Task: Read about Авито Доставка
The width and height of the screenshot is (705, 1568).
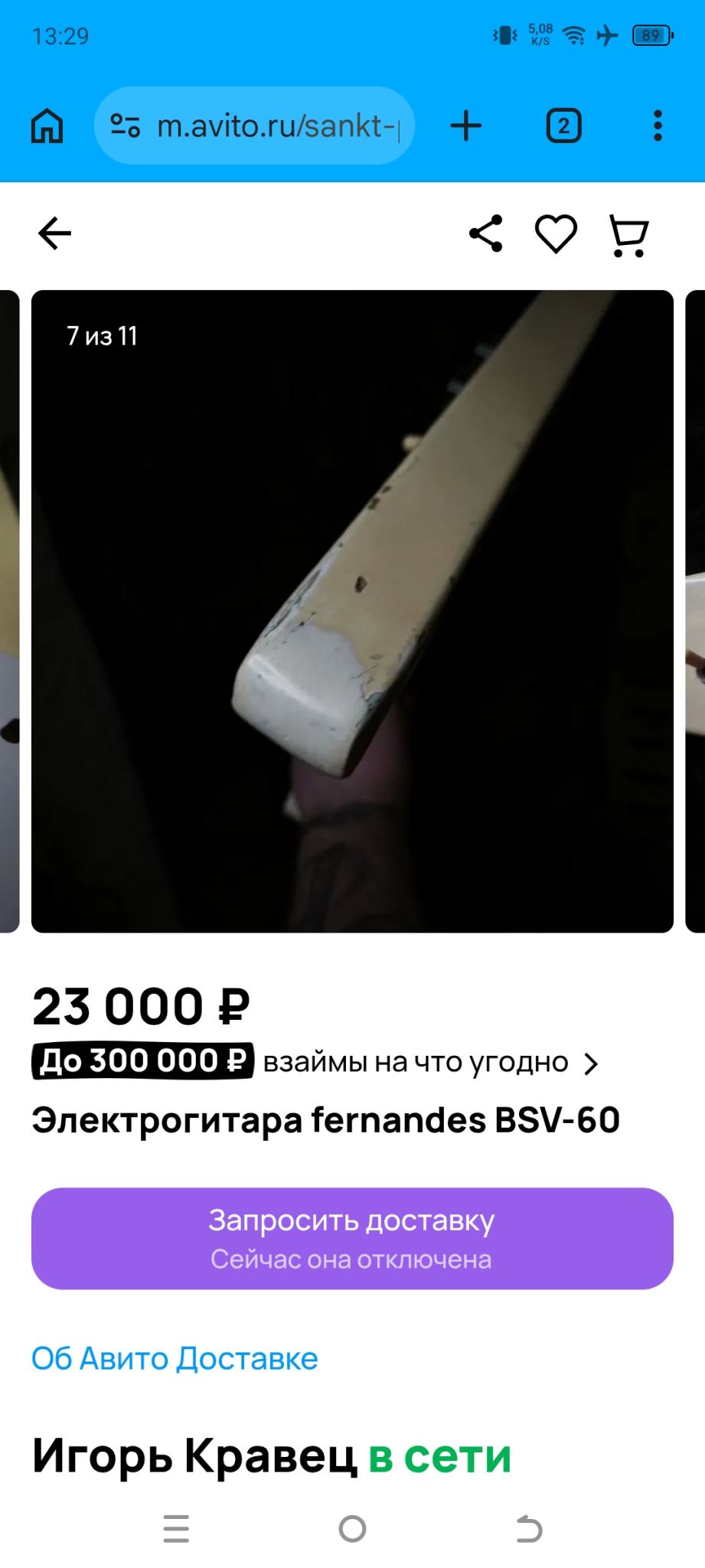Action: (x=175, y=1359)
